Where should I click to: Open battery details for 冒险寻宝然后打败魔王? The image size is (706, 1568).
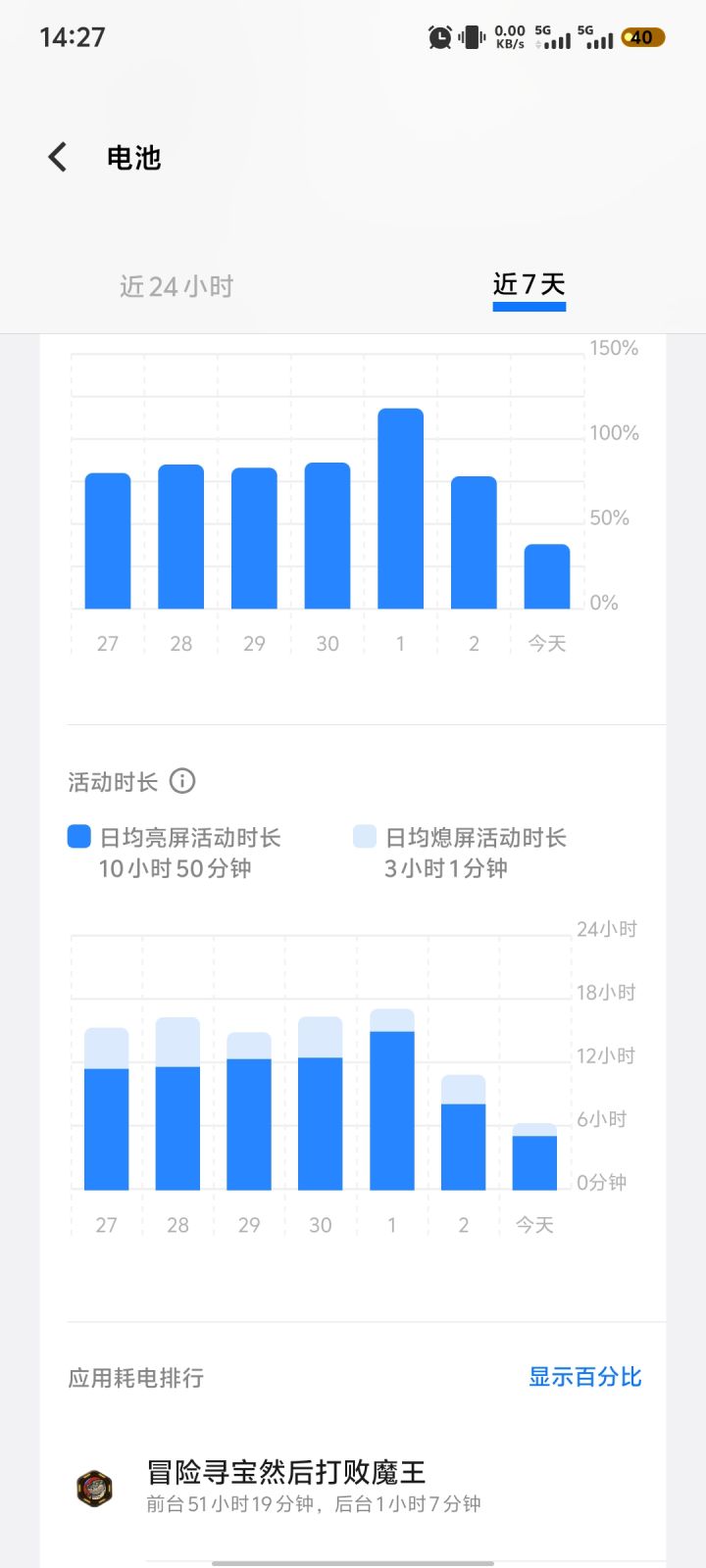pos(353,1488)
